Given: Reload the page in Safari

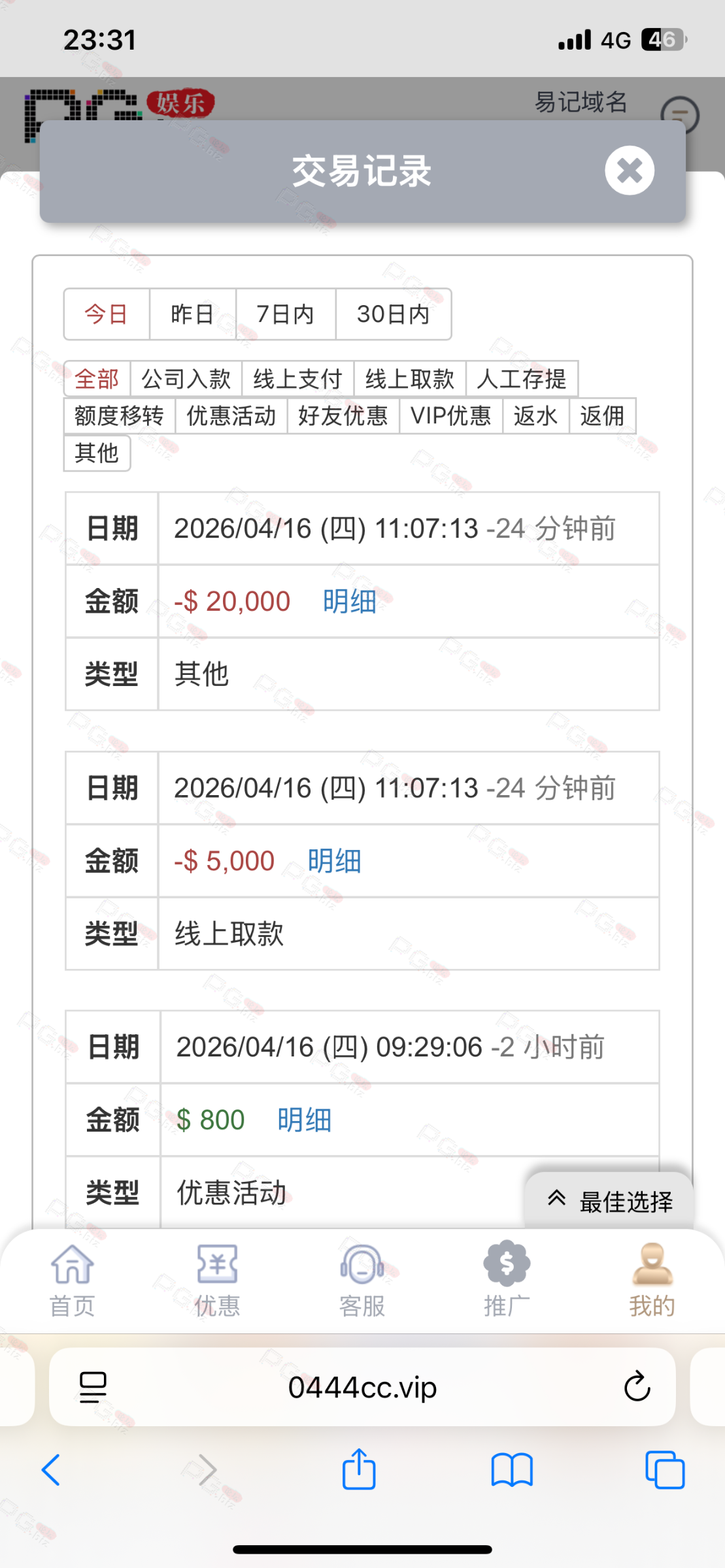Looking at the screenshot, I should (636, 1386).
